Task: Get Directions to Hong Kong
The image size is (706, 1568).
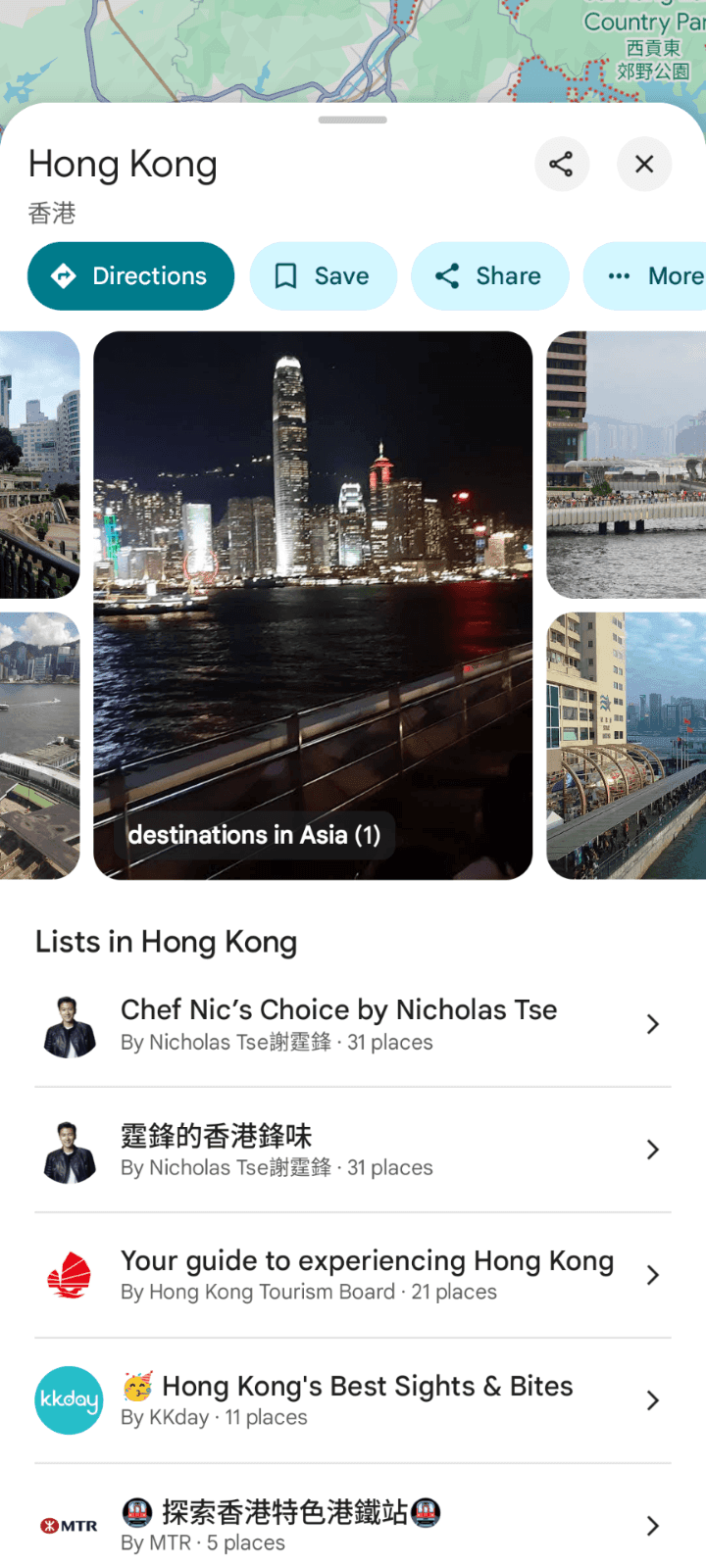Action: (130, 276)
